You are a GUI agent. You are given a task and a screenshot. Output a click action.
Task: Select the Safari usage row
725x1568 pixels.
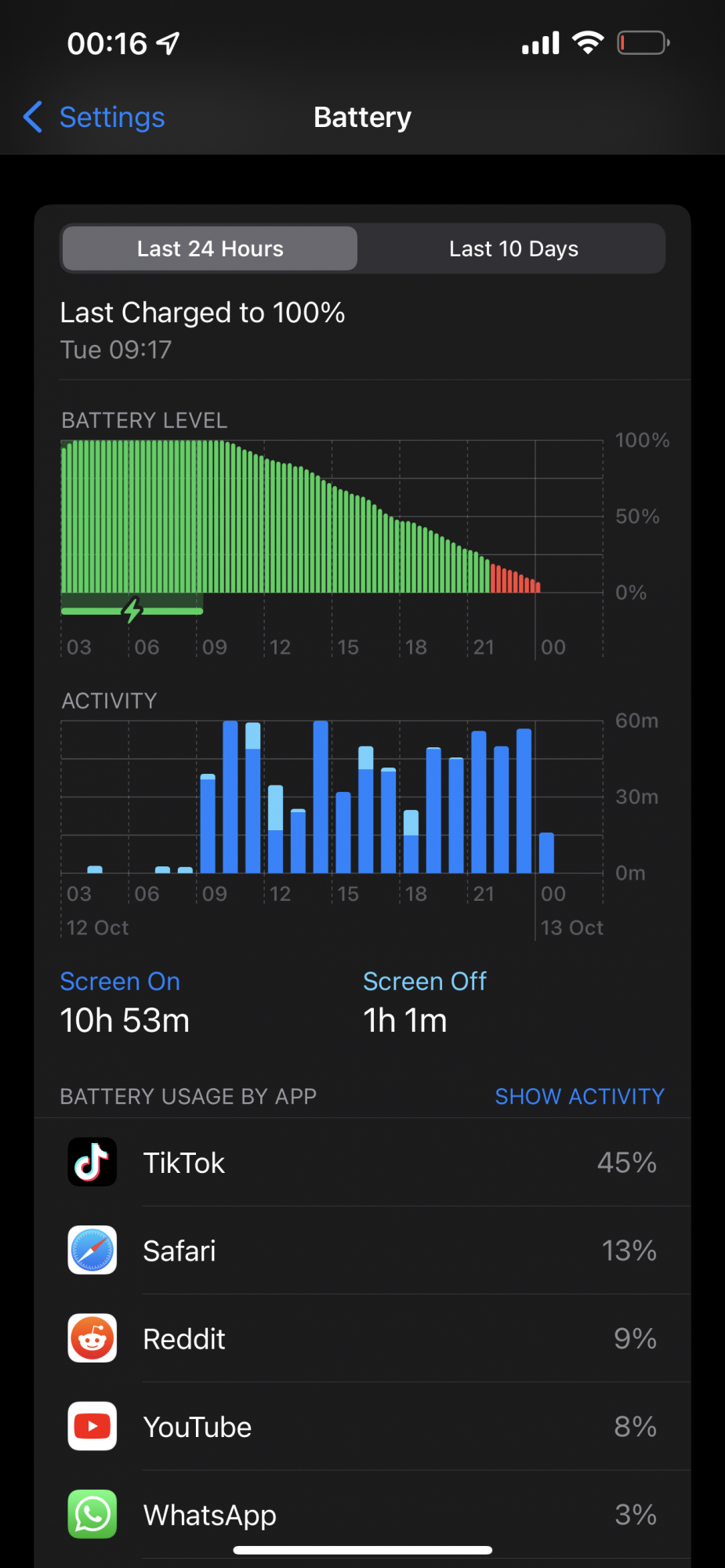tap(362, 1250)
